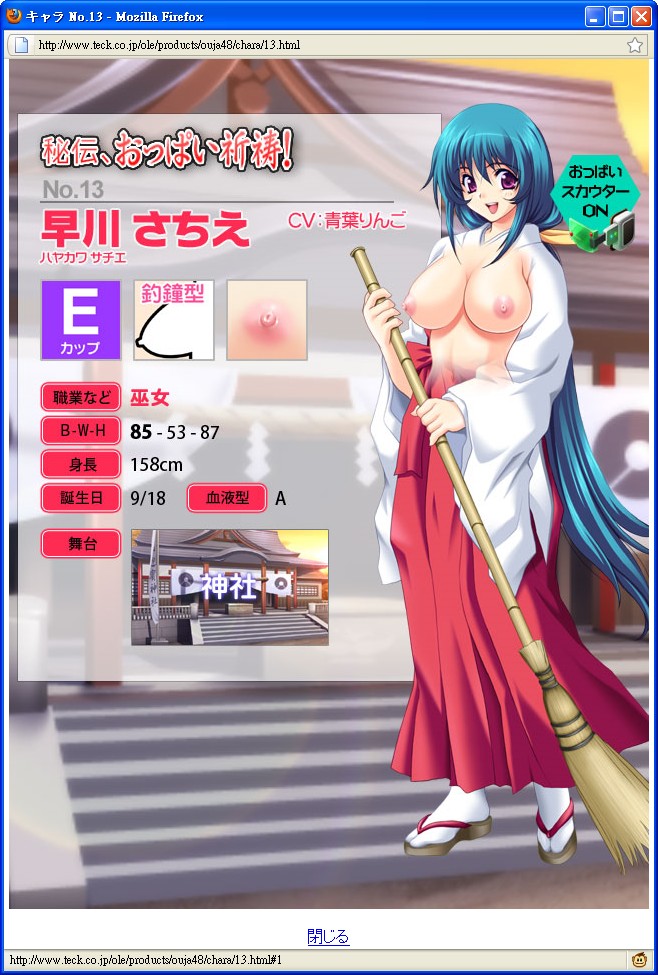Maximize the Firefox window
Viewport: 658px width, 975px height.
618,16
